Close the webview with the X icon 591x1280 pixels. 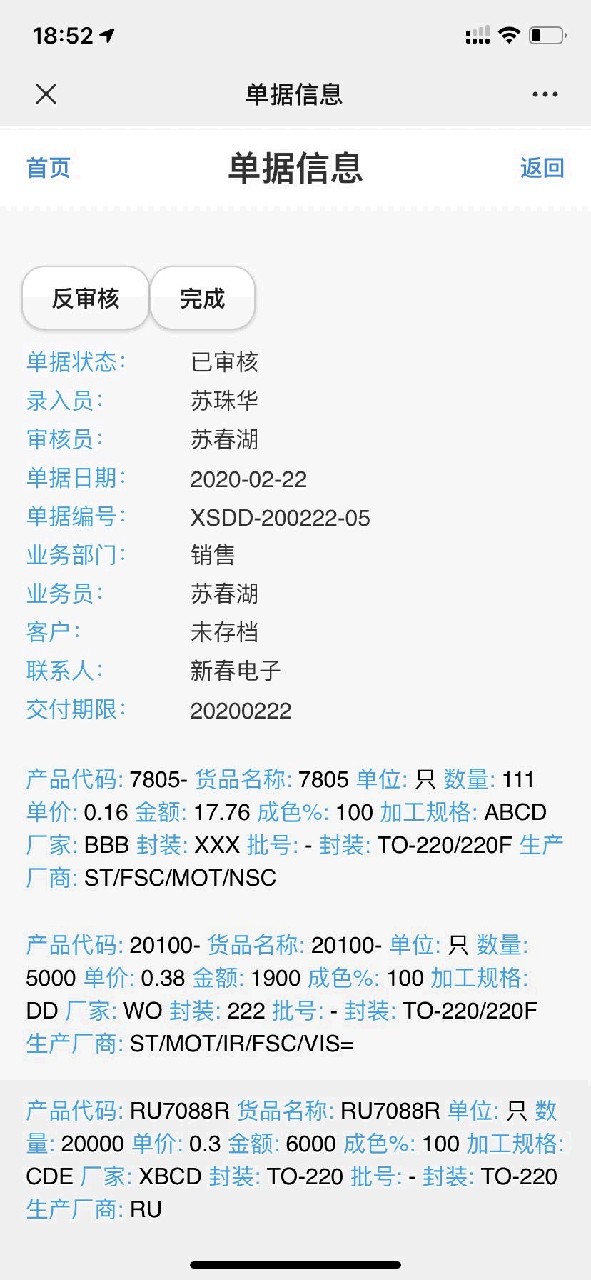tap(46, 94)
